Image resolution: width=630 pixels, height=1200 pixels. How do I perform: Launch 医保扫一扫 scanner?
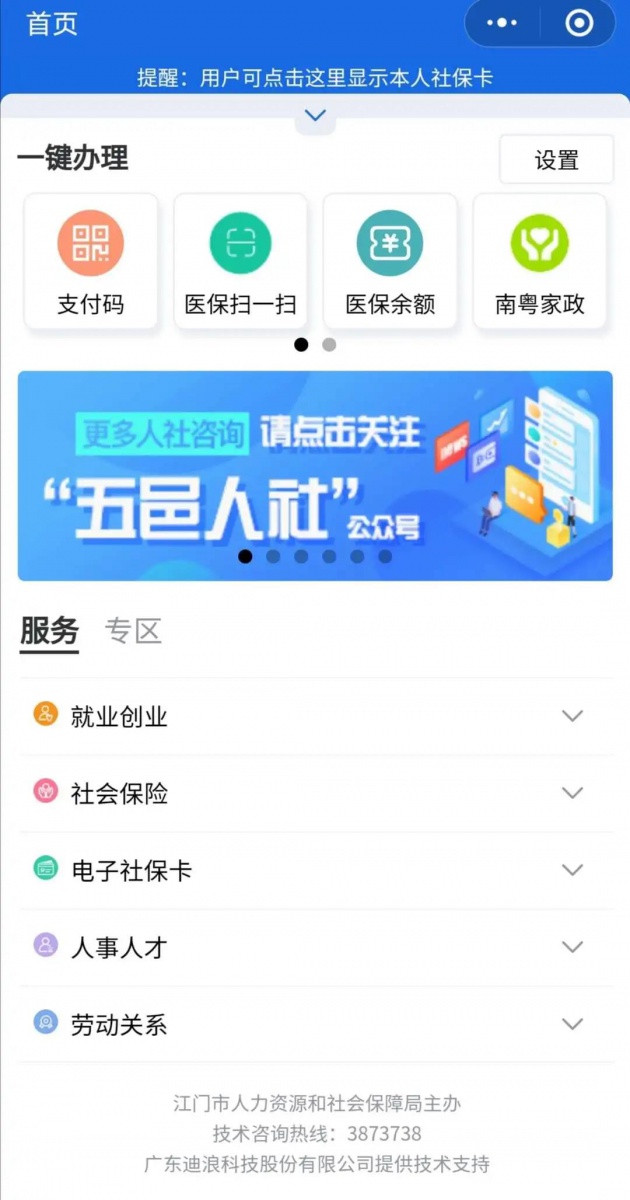(240, 261)
